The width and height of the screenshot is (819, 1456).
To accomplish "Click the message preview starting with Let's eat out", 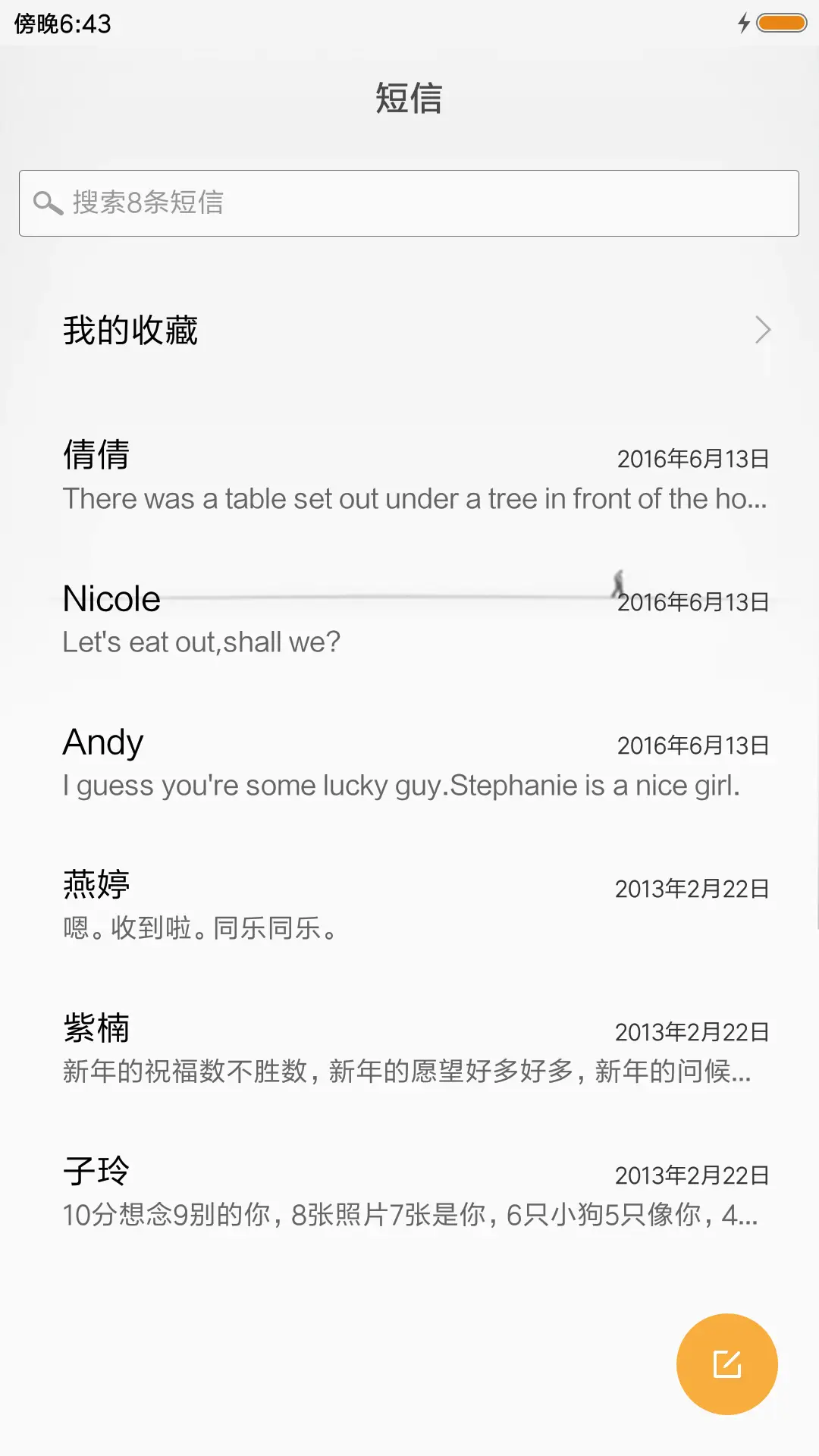I will 200,642.
